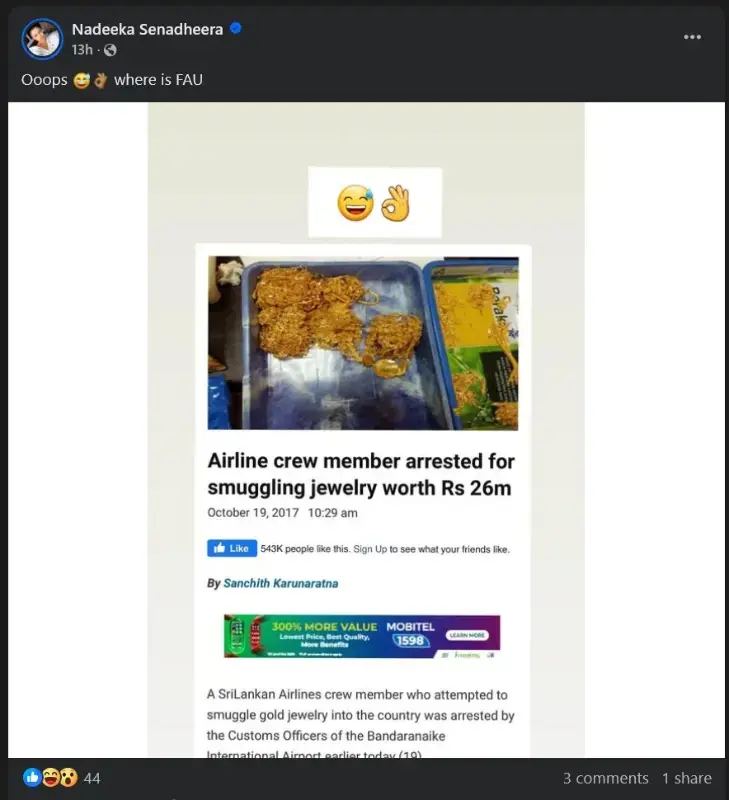View the 3 comments
729x800 pixels.
(605, 778)
